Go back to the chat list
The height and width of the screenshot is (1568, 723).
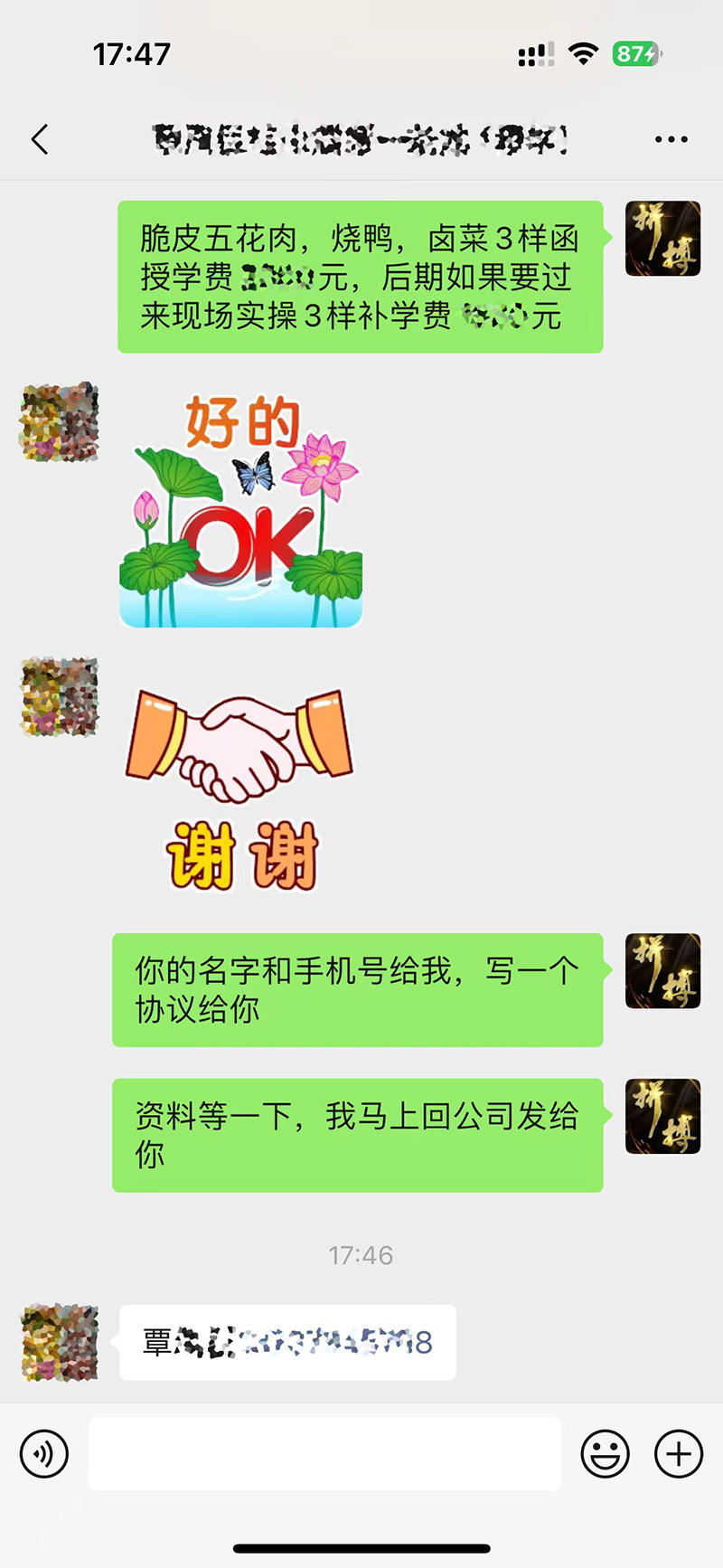(x=40, y=140)
